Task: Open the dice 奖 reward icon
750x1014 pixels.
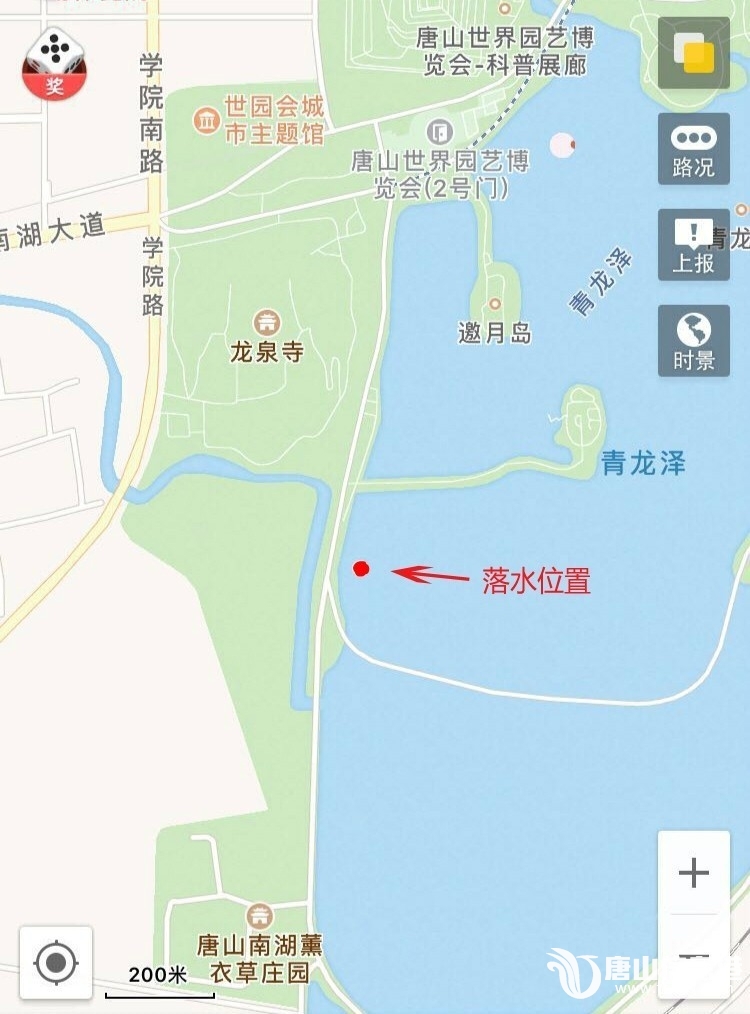Action: tap(55, 64)
